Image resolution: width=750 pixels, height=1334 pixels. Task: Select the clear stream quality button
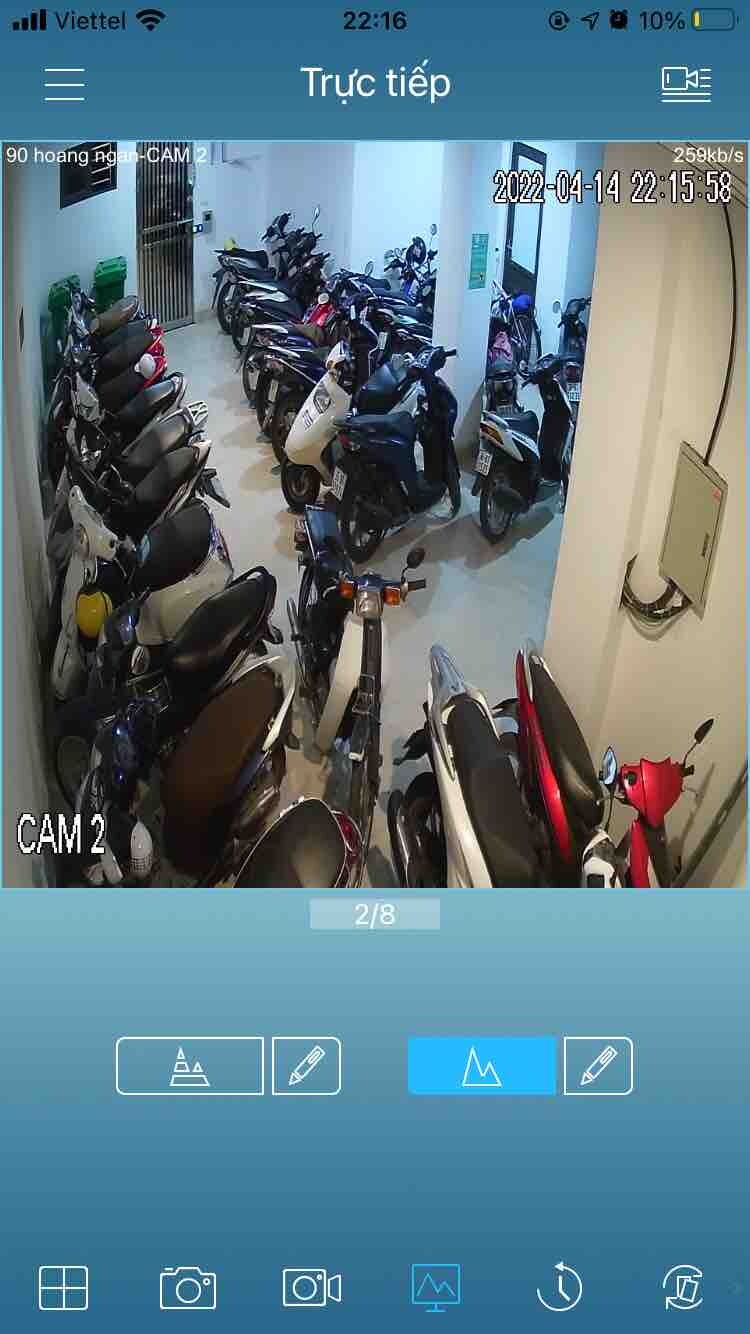(x=481, y=1066)
